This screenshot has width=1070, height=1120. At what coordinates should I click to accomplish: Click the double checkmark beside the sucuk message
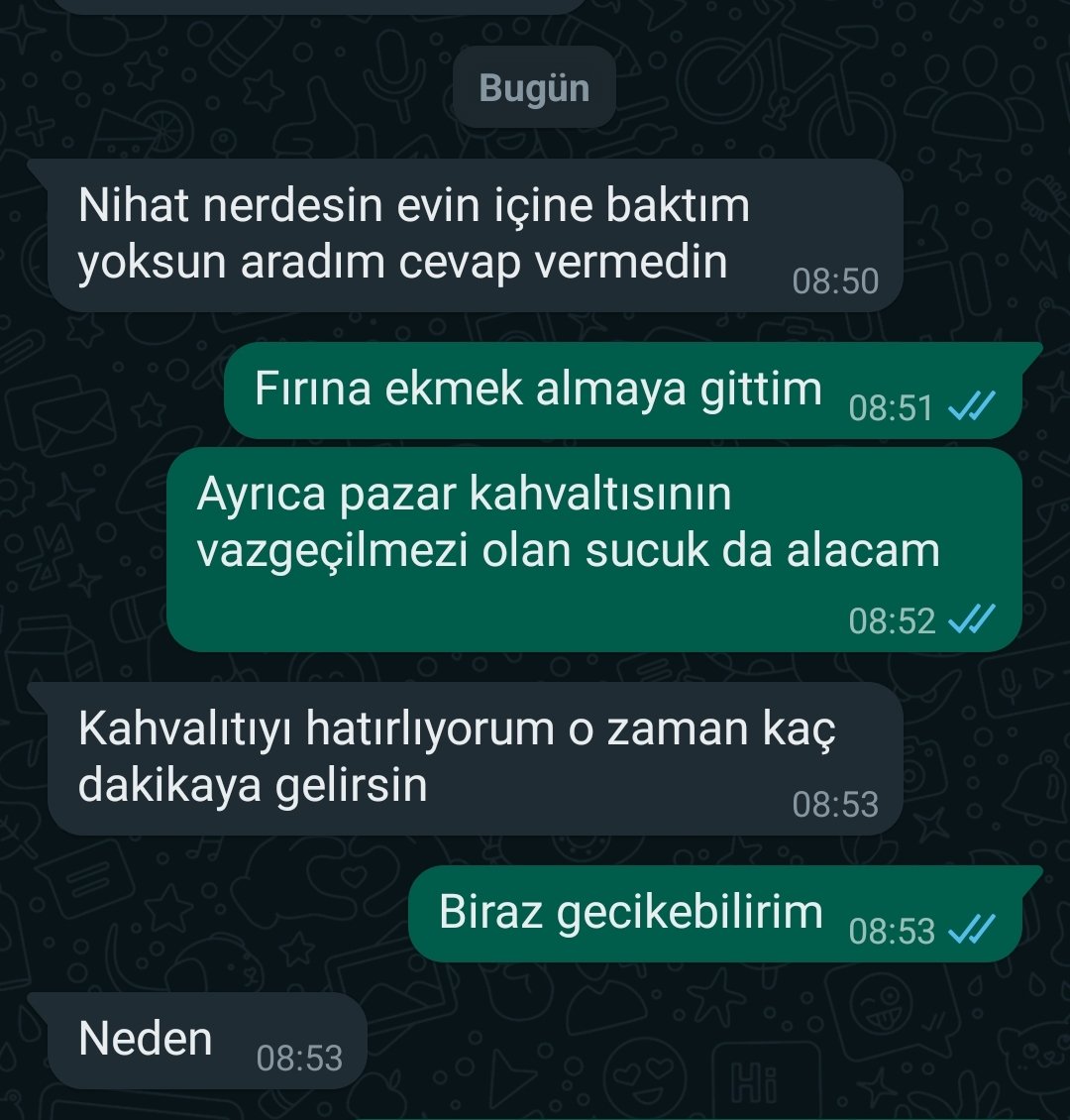[x=970, y=617]
